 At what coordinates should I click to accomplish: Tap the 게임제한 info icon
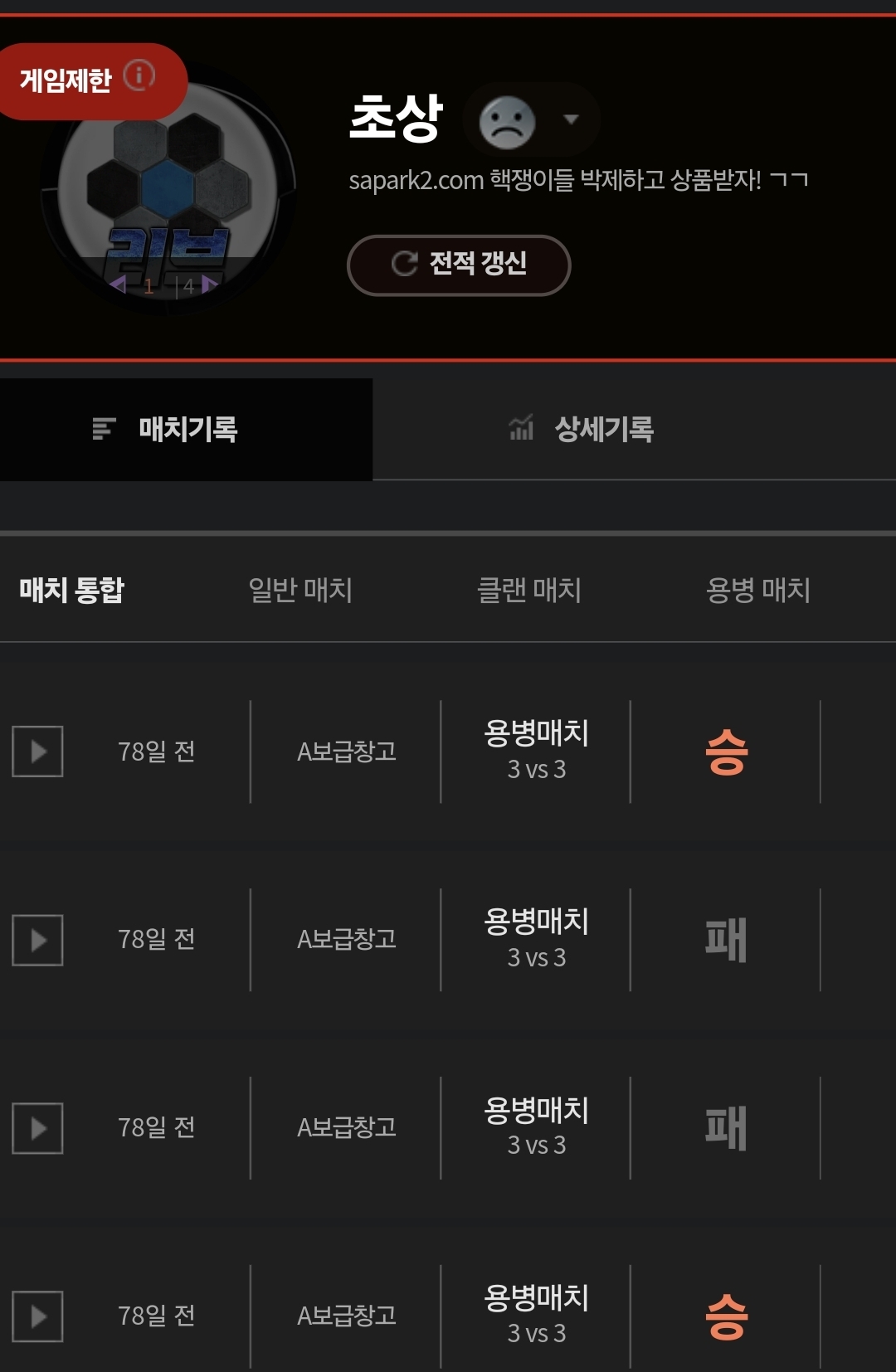(x=139, y=76)
